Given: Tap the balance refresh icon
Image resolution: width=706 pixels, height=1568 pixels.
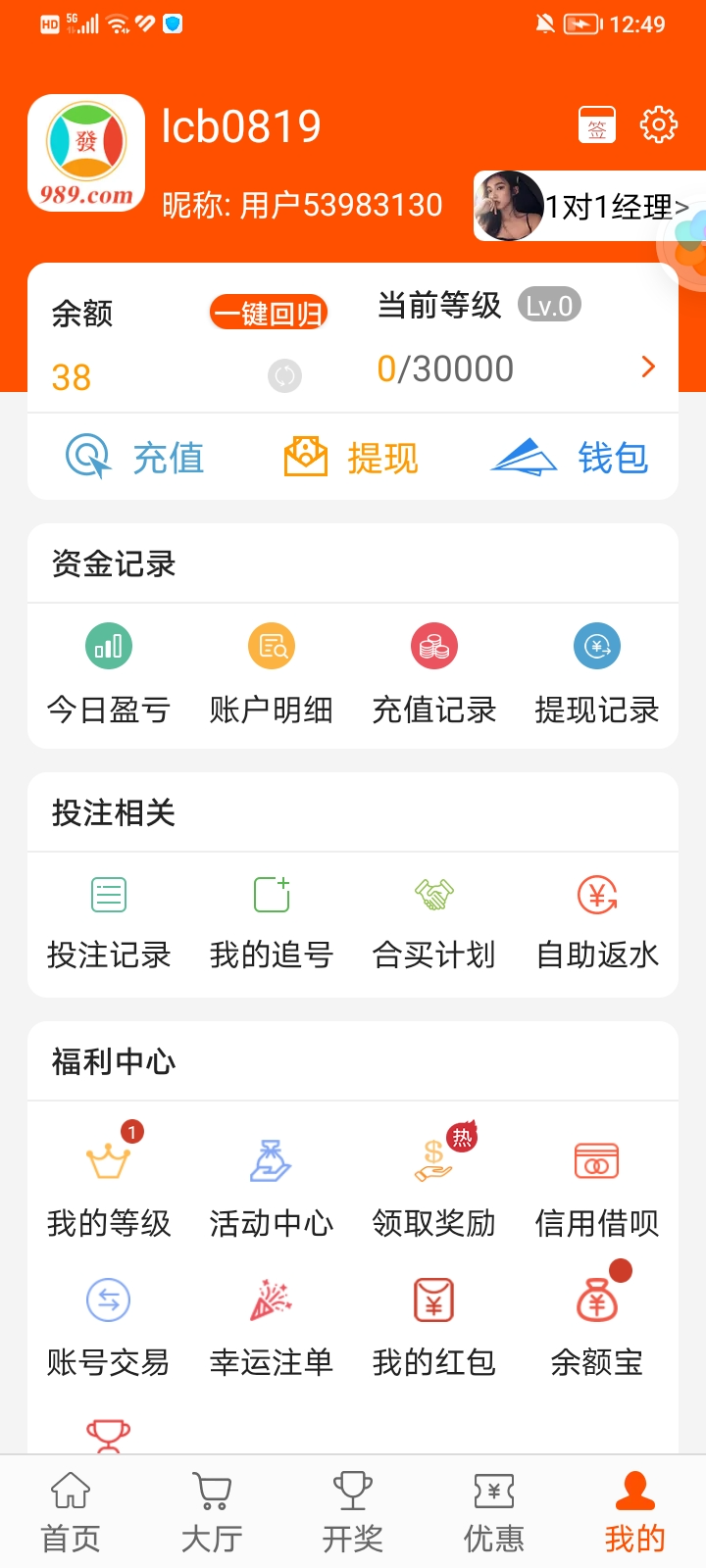Looking at the screenshot, I should coord(284,375).
